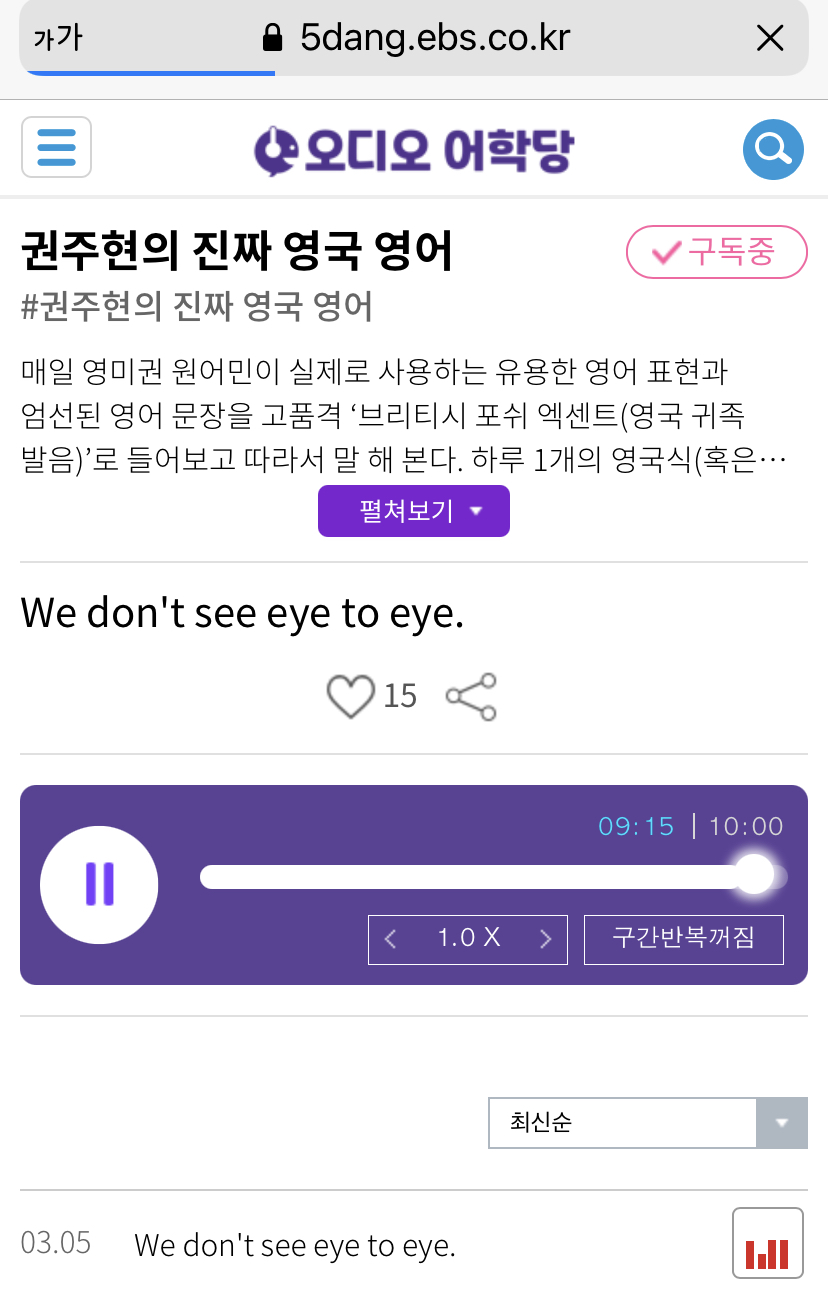Screen dimensions: 828x1294
Task: Tap the 1.0 X speed display
Action: [x=467, y=939]
